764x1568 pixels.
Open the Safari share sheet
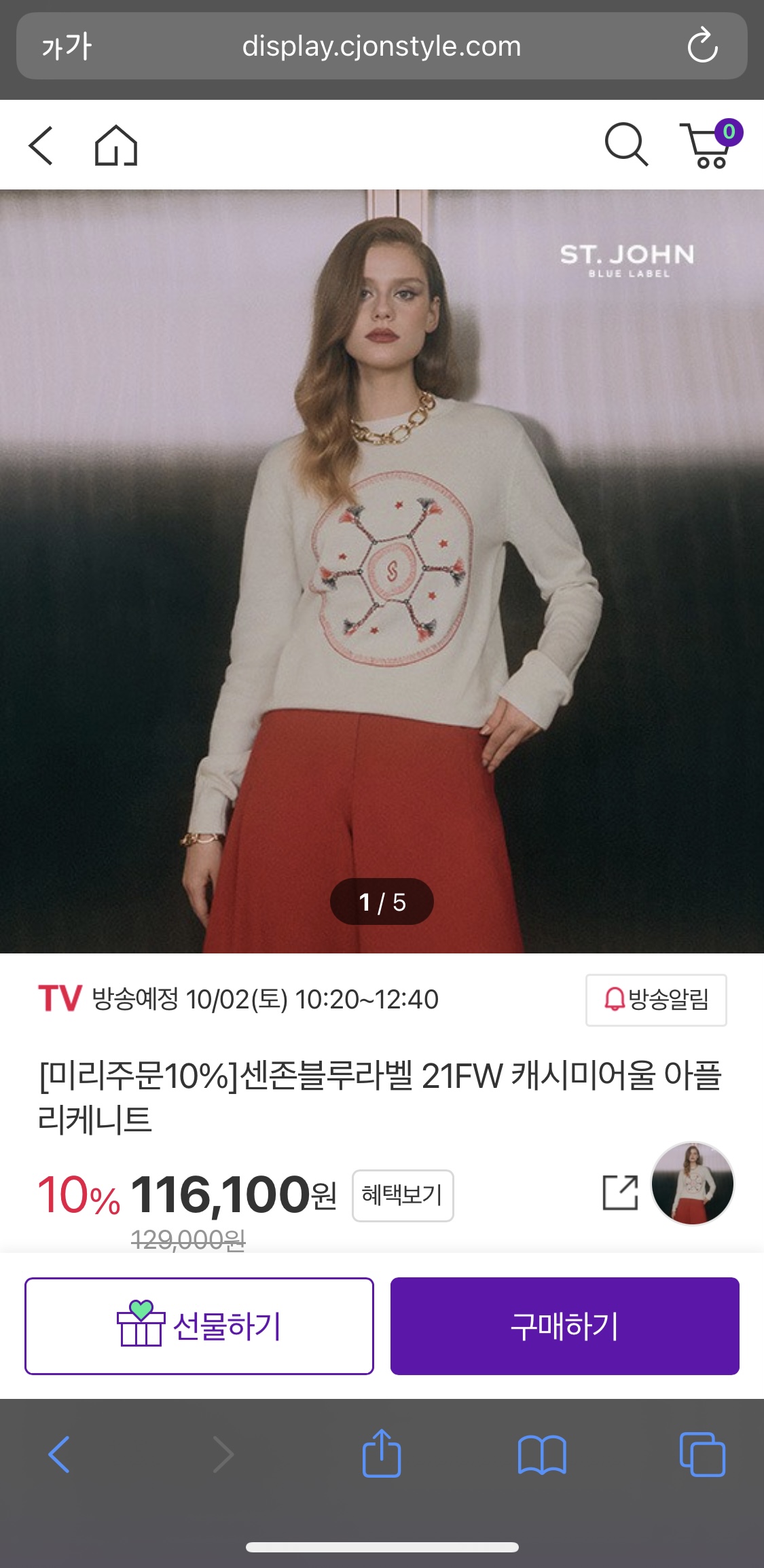pyautogui.click(x=382, y=1454)
